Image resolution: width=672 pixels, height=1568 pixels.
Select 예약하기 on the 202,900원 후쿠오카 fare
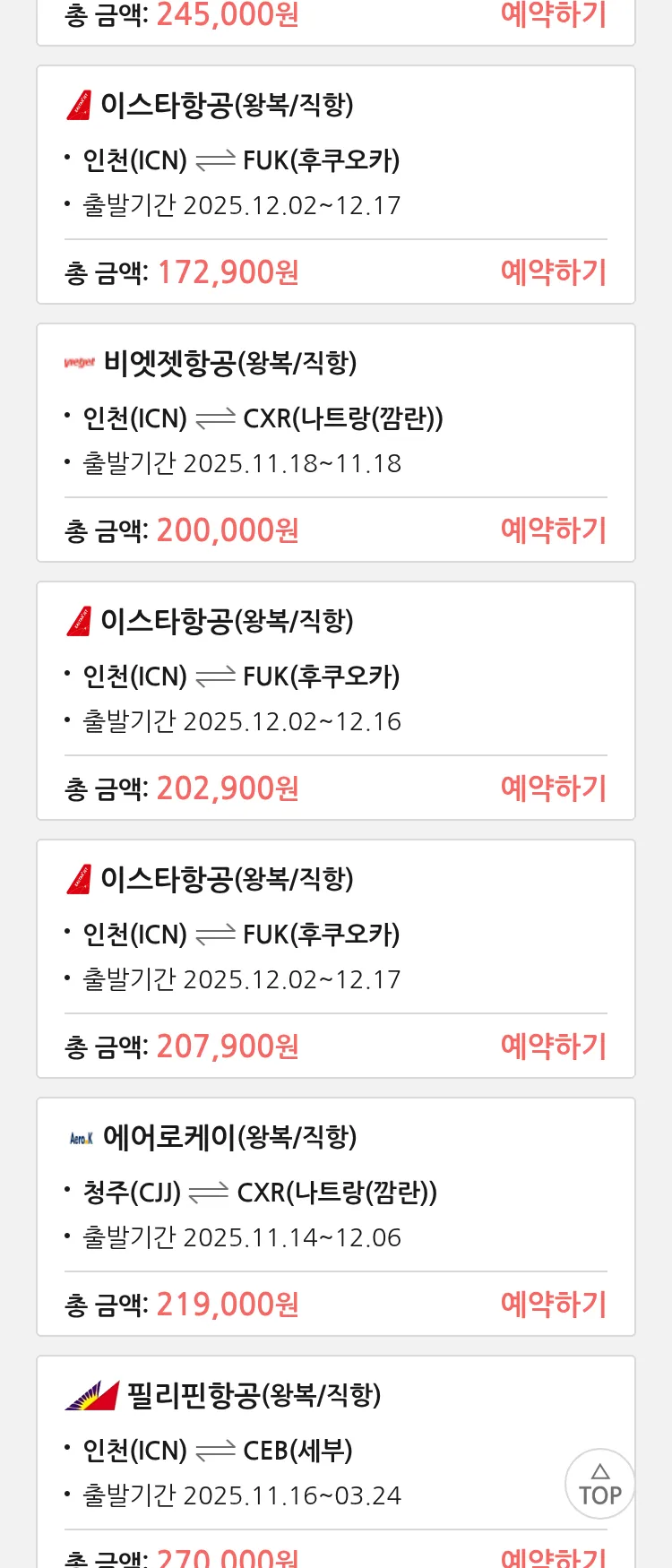click(x=553, y=788)
